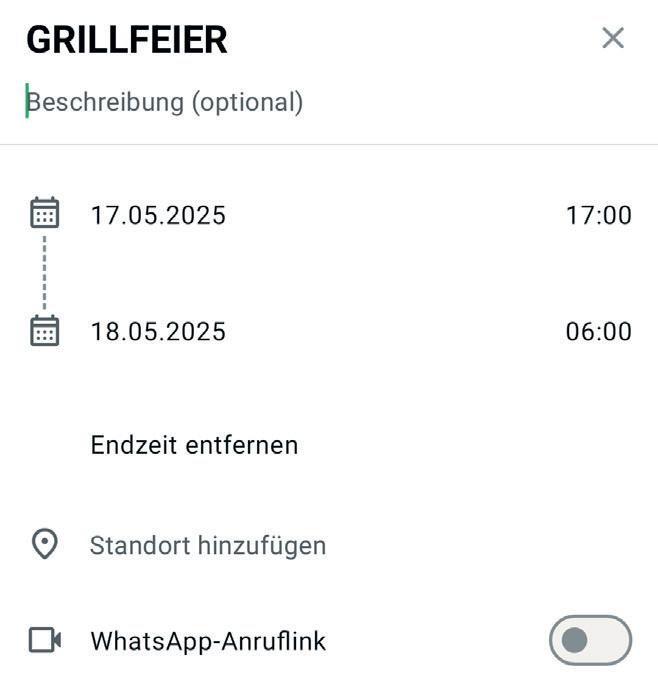Focus the Beschreibung (optional) field
The image size is (658, 674).
(165, 102)
